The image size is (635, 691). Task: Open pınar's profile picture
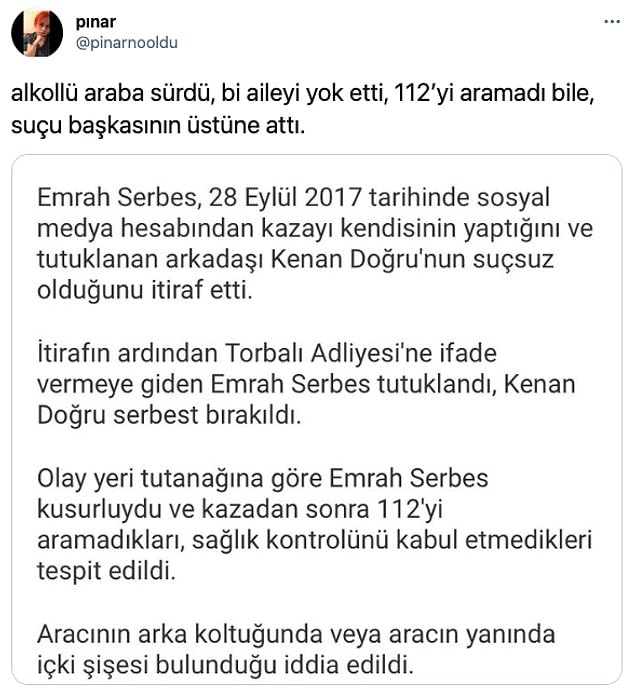point(37,33)
